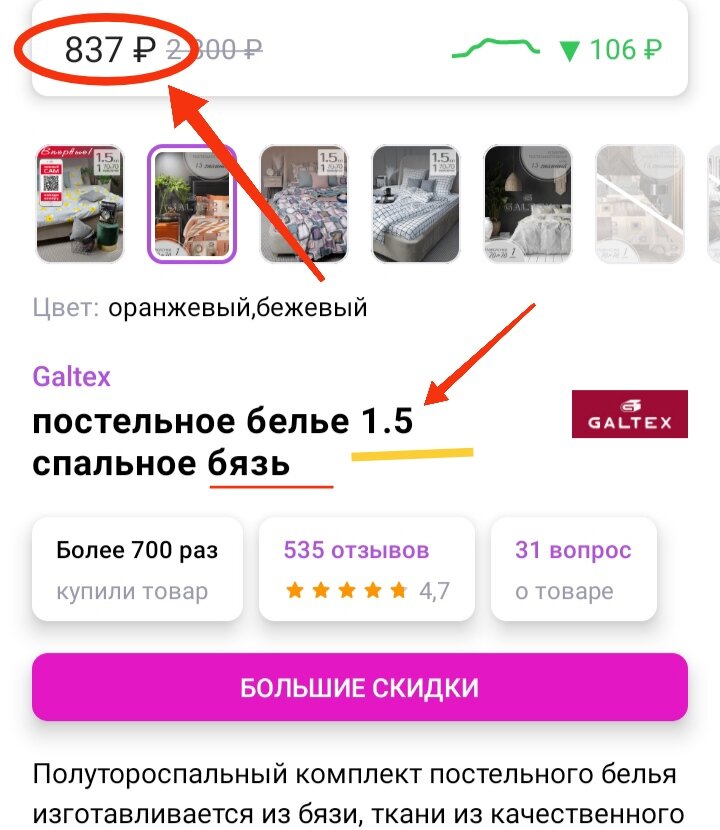Open the 31 вопрос questions card
Viewport: 720px width, 830px height.
[x=573, y=569]
